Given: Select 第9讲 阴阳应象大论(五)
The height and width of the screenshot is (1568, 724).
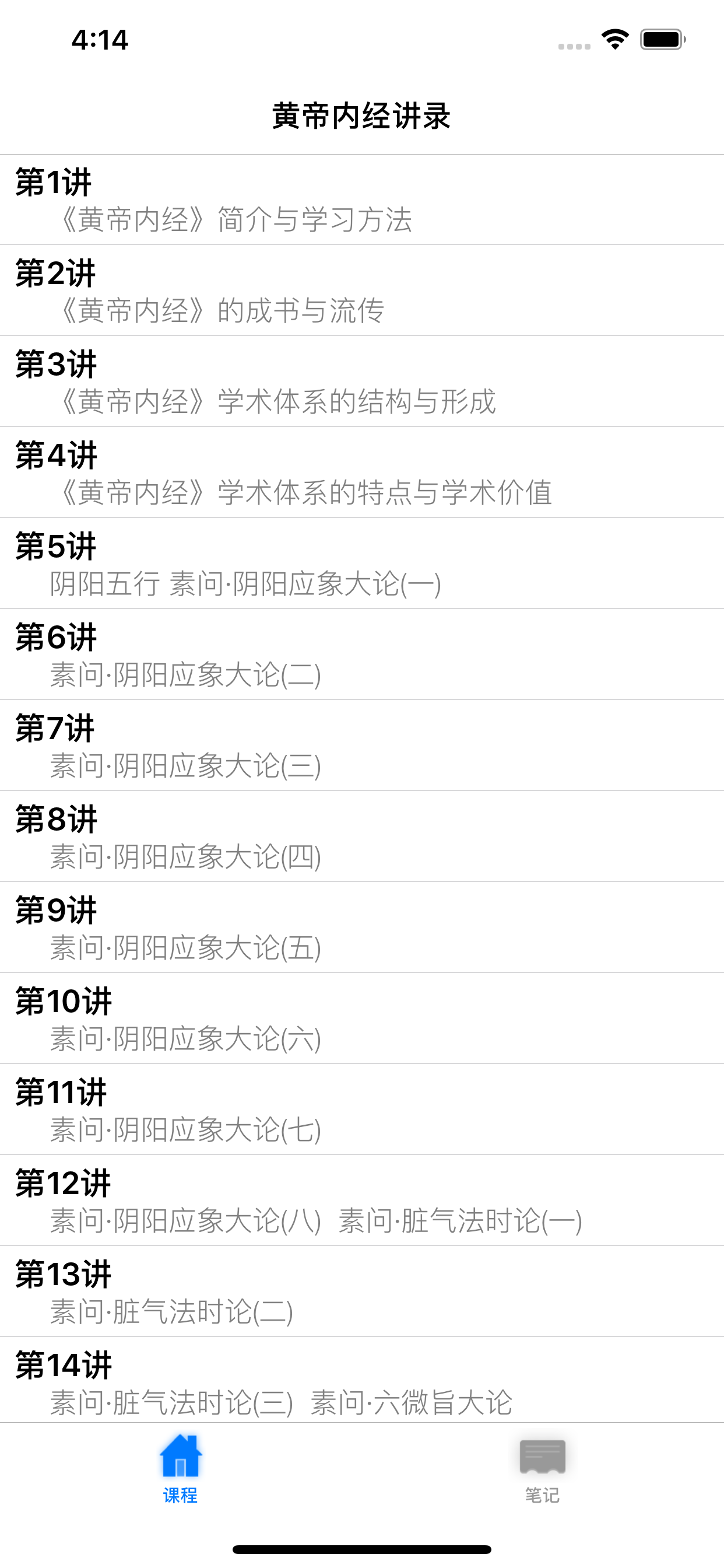Looking at the screenshot, I should coord(361,928).
